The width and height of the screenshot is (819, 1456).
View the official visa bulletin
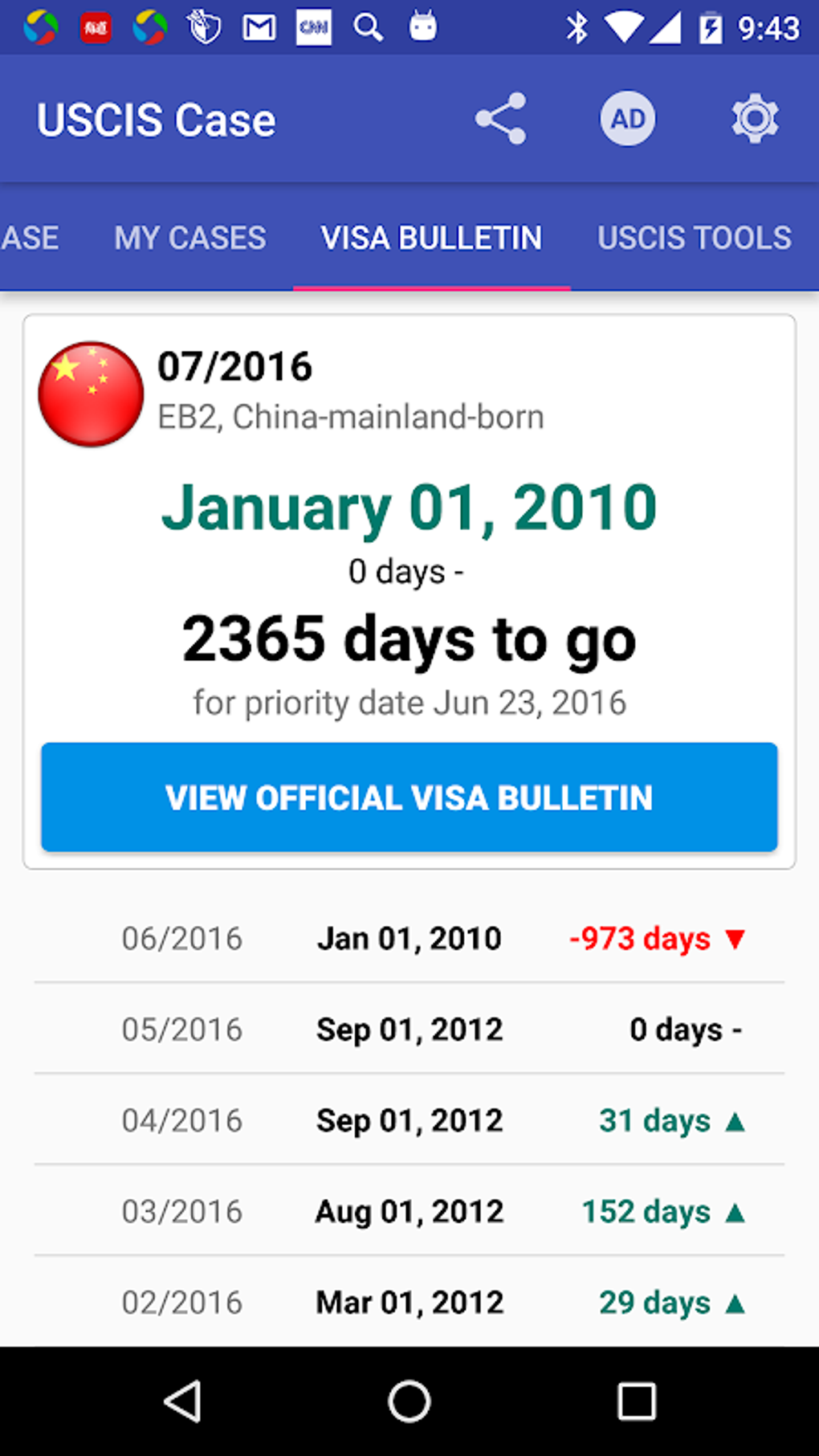point(409,797)
